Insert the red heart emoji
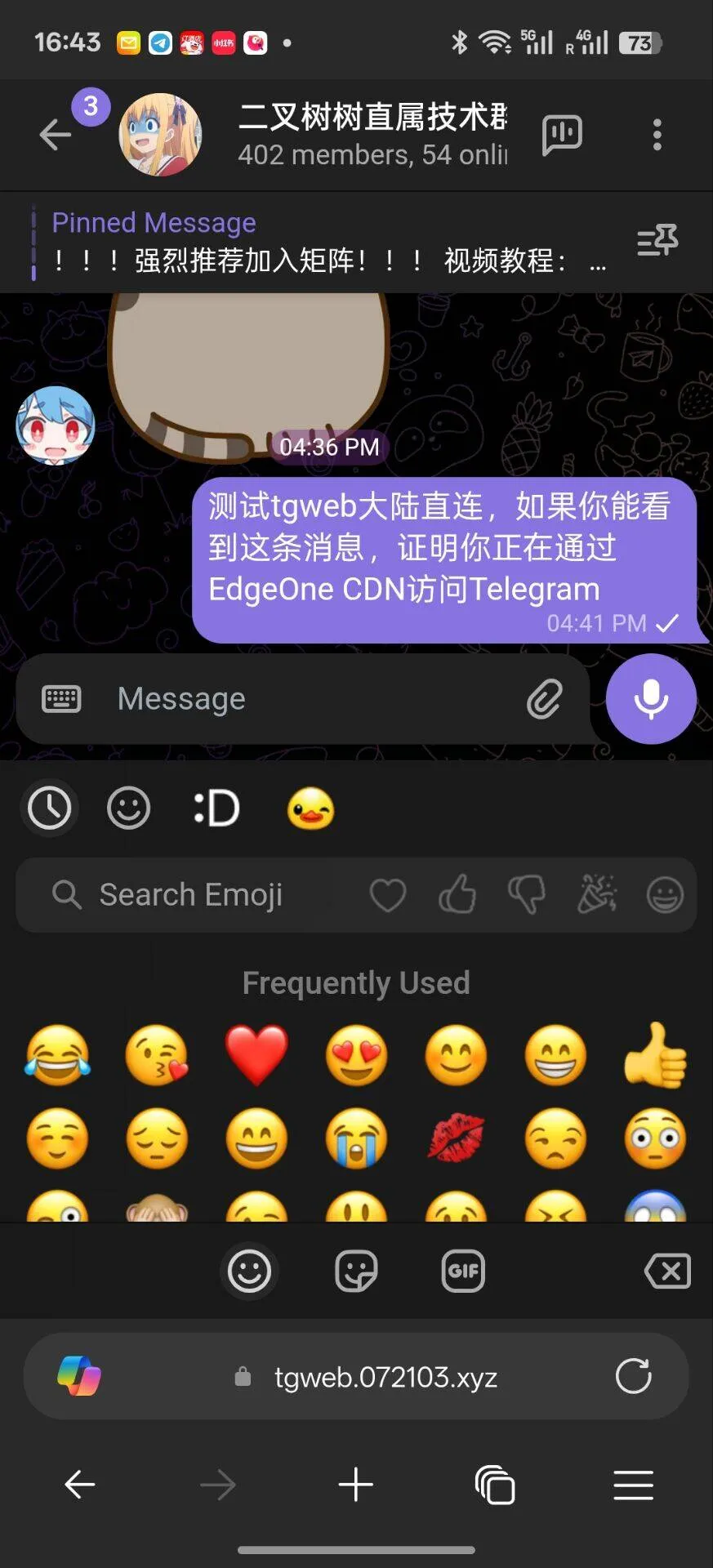Image resolution: width=713 pixels, height=1568 pixels. tap(256, 1054)
